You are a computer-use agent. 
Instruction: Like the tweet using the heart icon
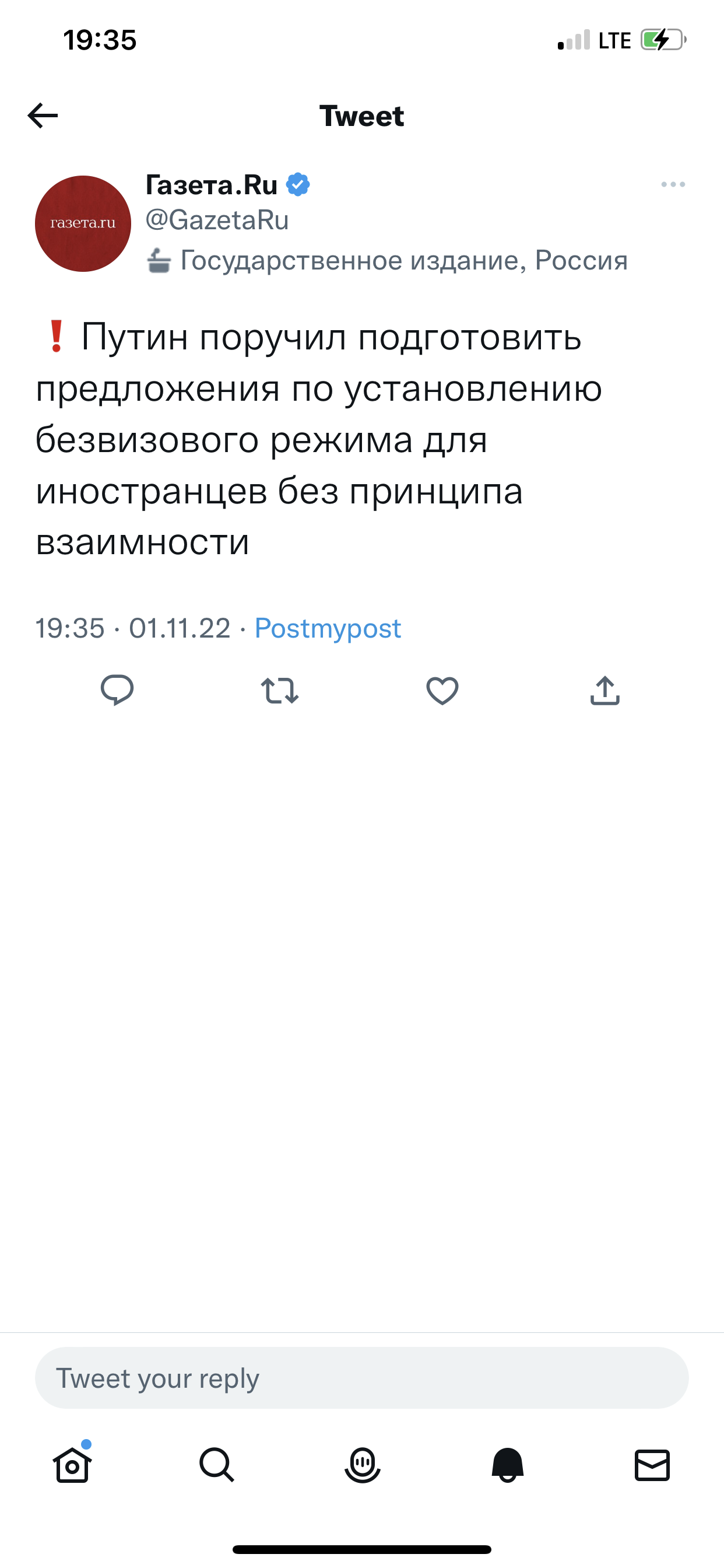pos(442,689)
